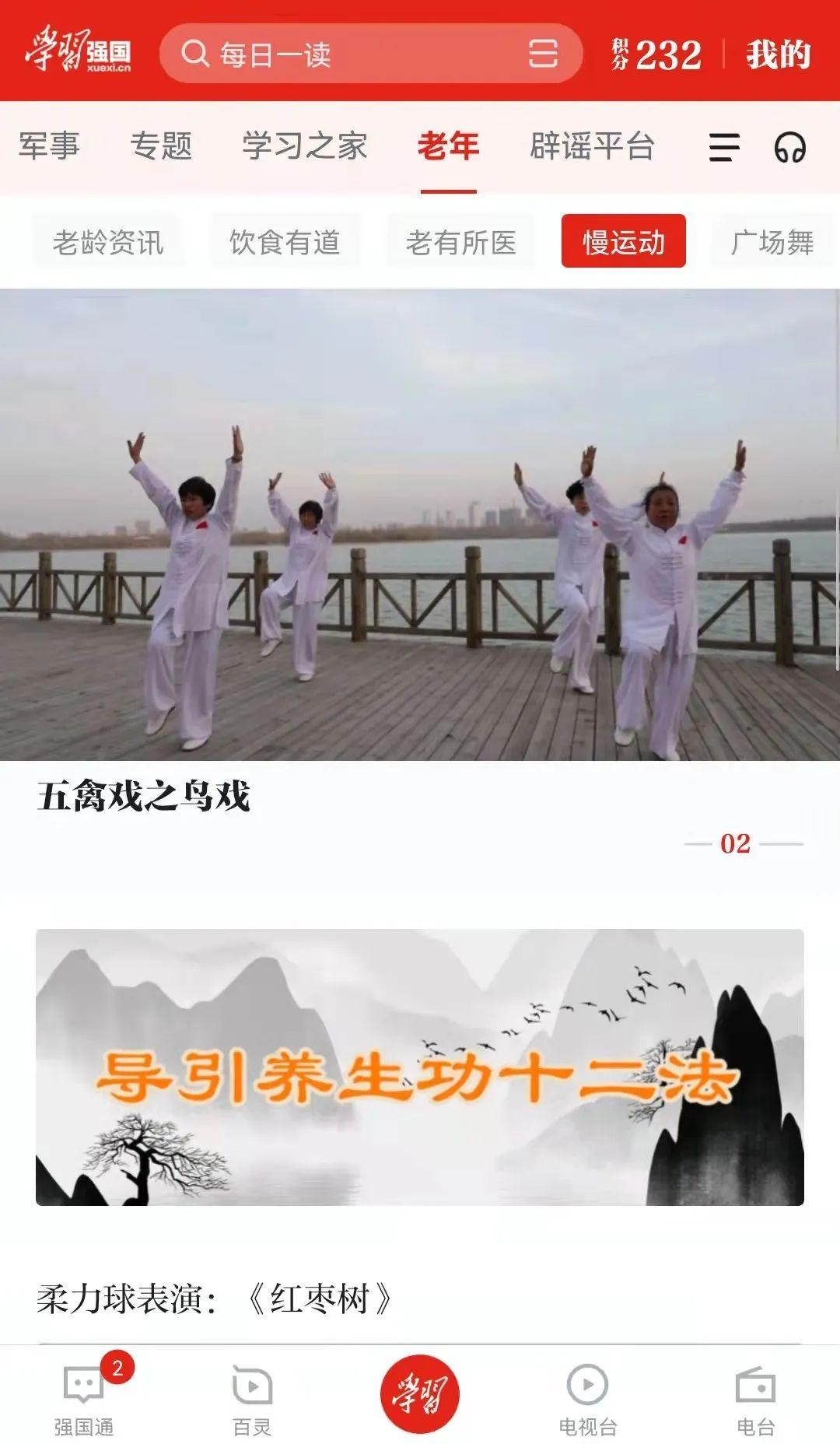
Task: Switch to the 电台 tab
Action: pos(755,1399)
